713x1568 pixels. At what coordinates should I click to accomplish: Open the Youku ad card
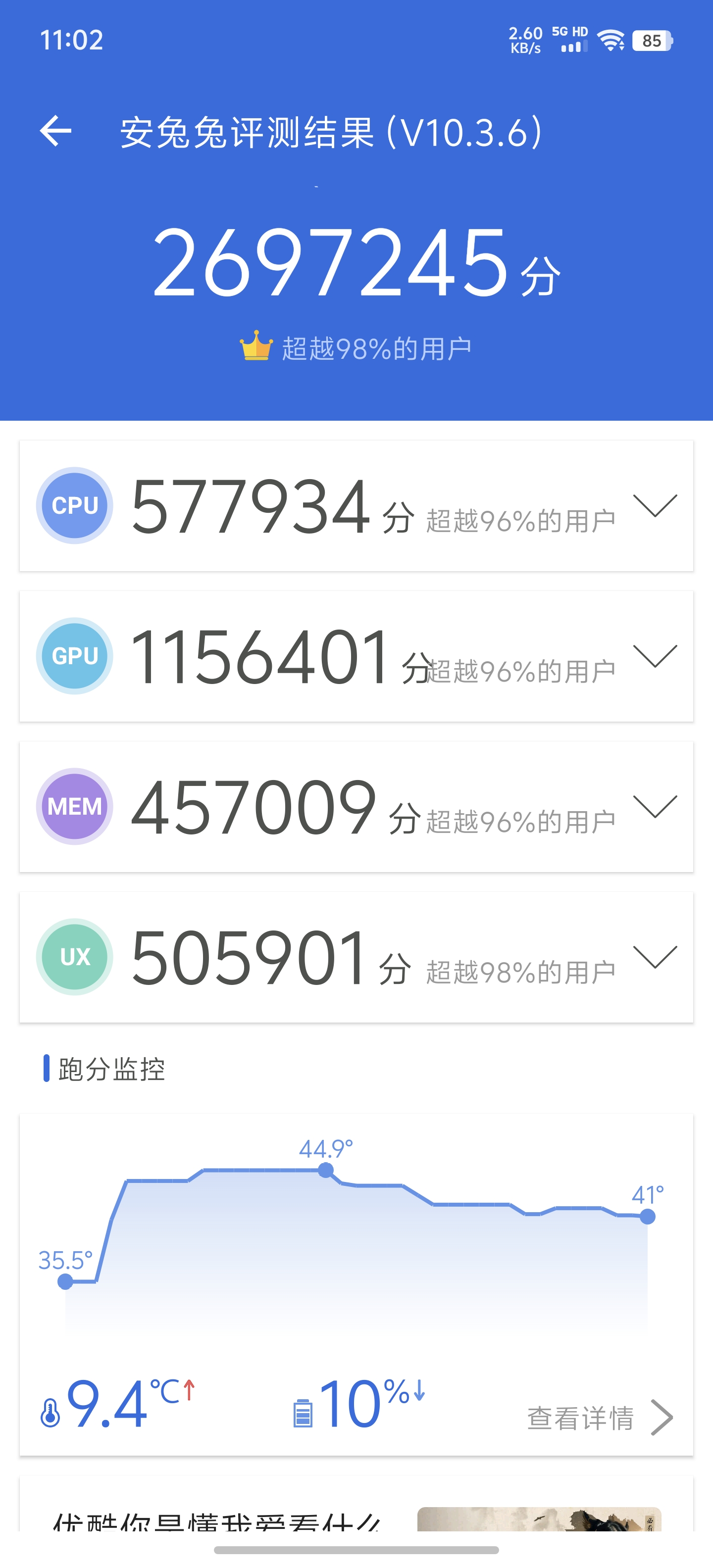[x=356, y=1504]
